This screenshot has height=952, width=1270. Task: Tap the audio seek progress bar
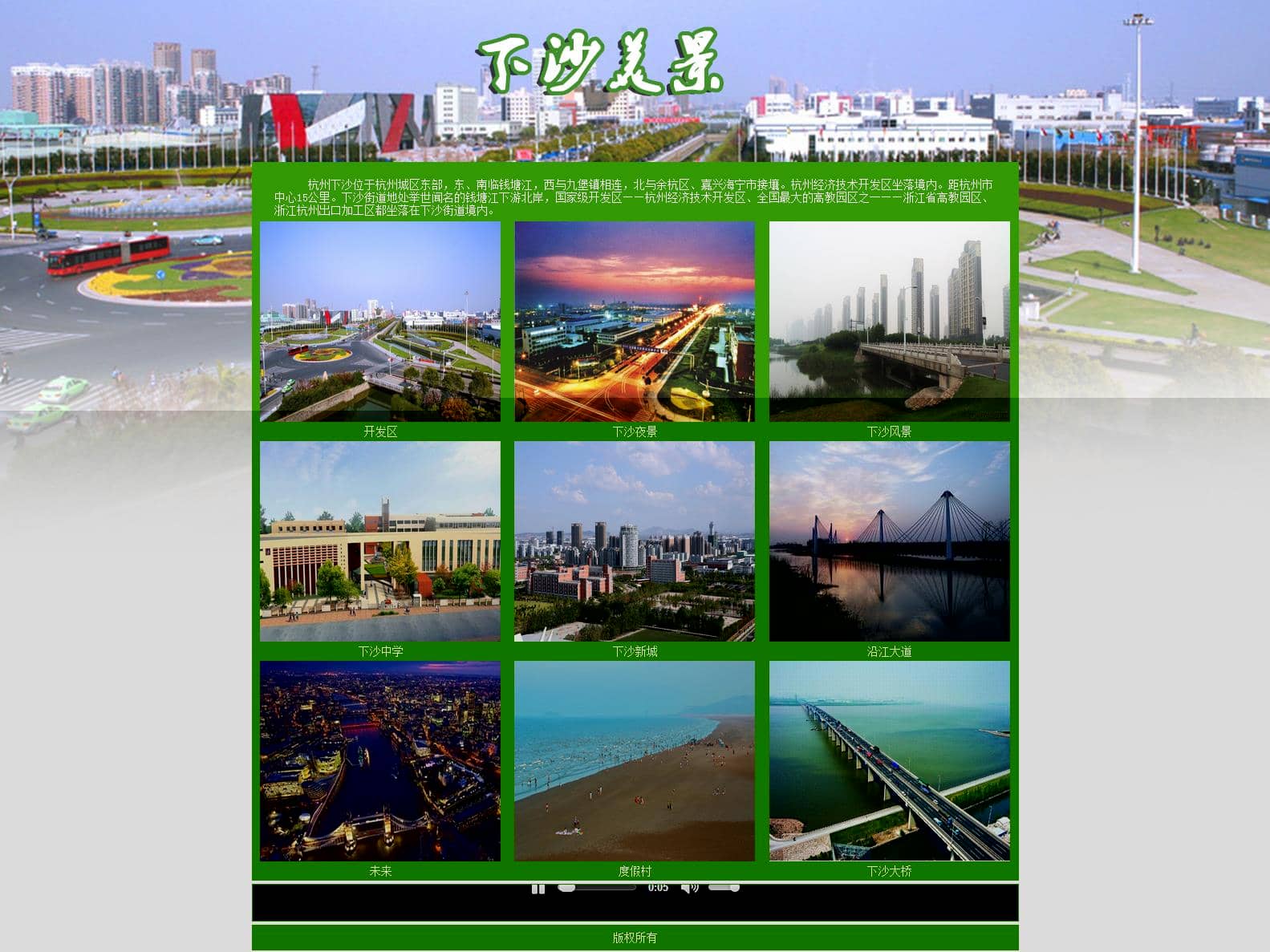(598, 887)
